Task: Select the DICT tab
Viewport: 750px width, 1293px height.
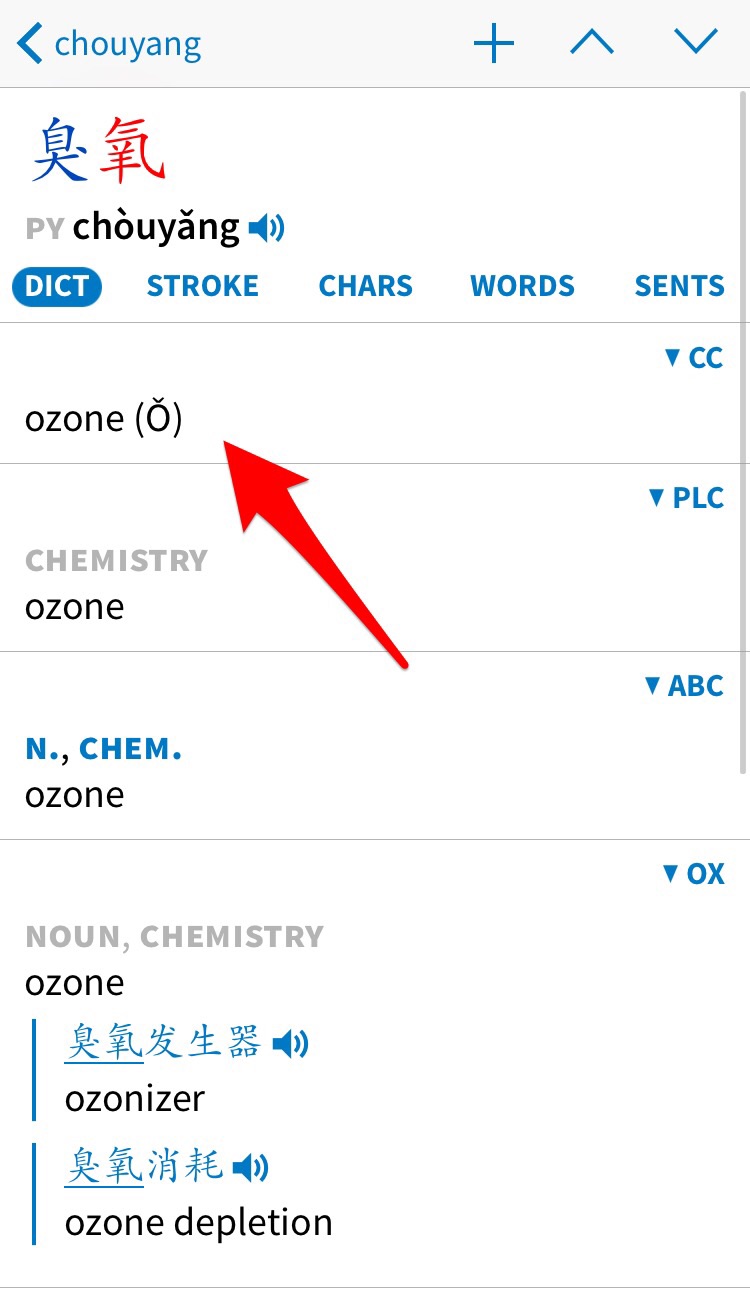Action: (x=57, y=287)
